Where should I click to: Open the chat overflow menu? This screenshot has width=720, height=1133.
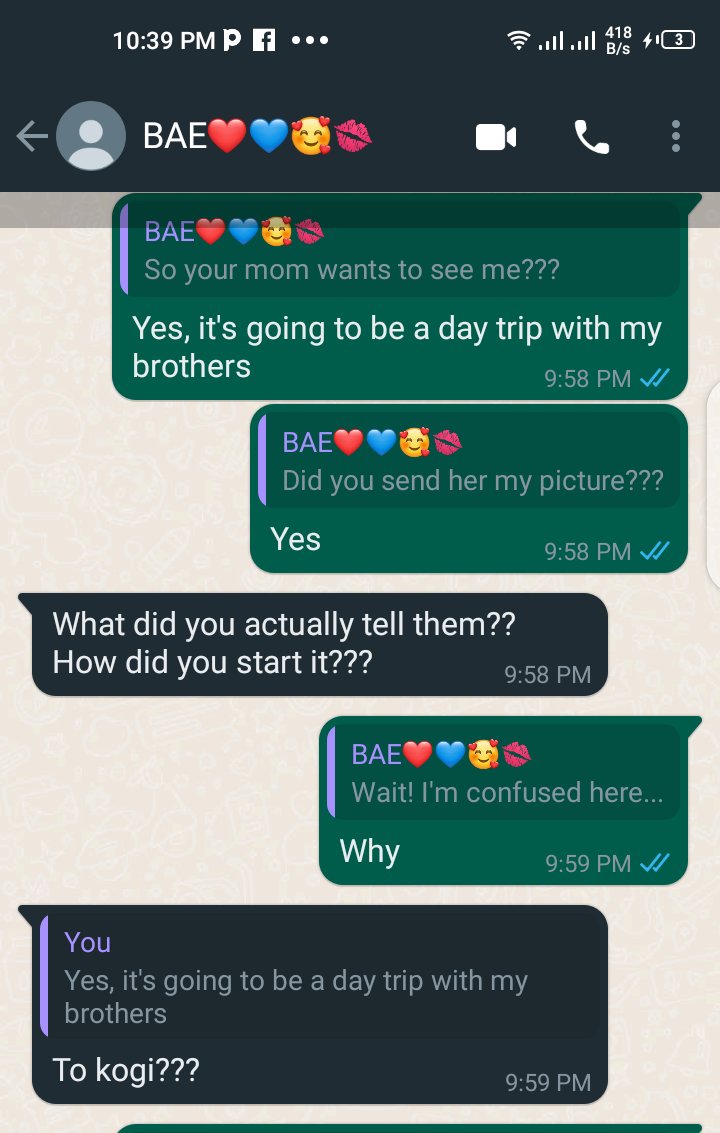(676, 136)
